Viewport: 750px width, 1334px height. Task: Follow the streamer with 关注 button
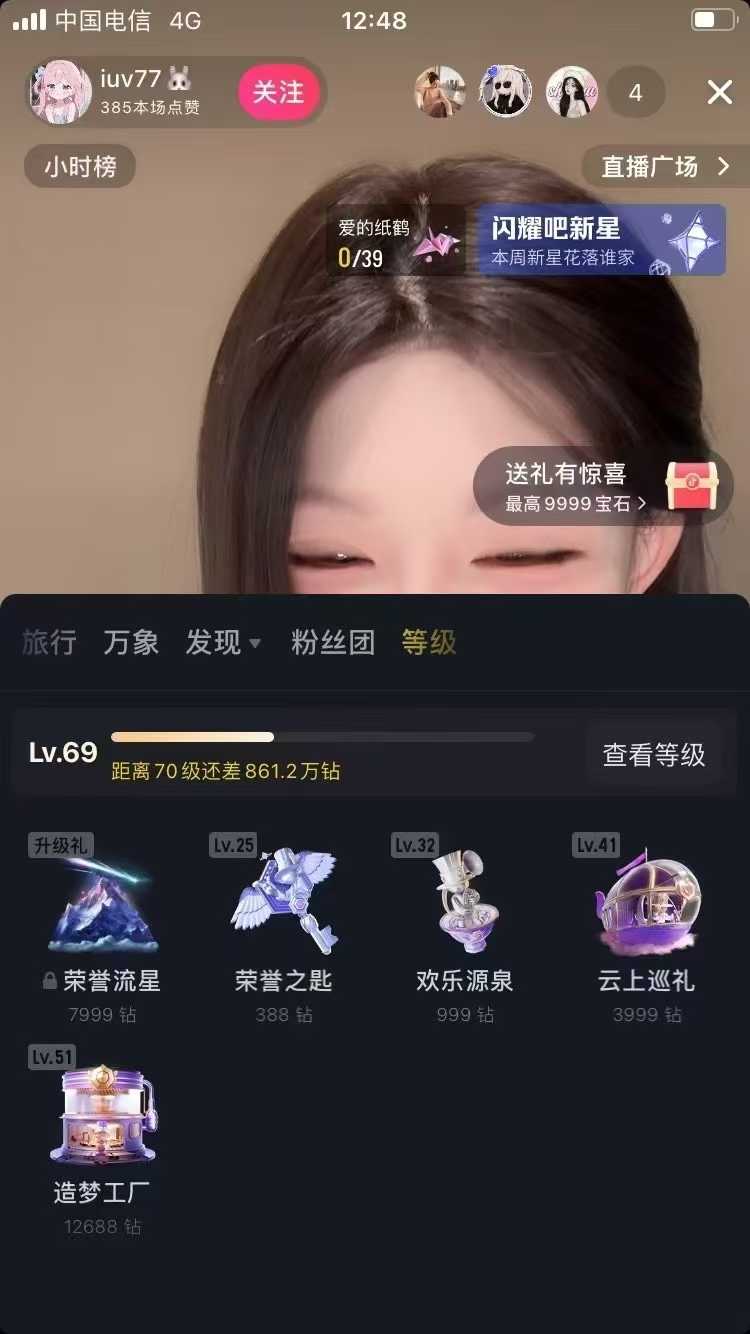278,93
